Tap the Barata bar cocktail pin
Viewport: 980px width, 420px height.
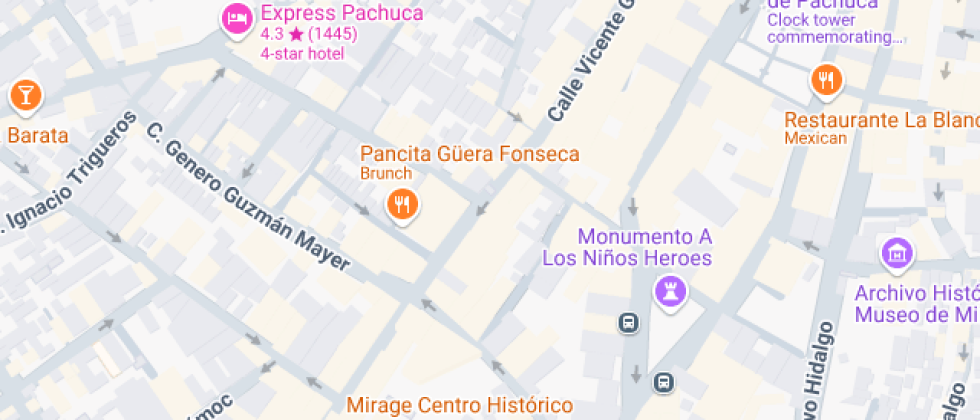tap(26, 97)
